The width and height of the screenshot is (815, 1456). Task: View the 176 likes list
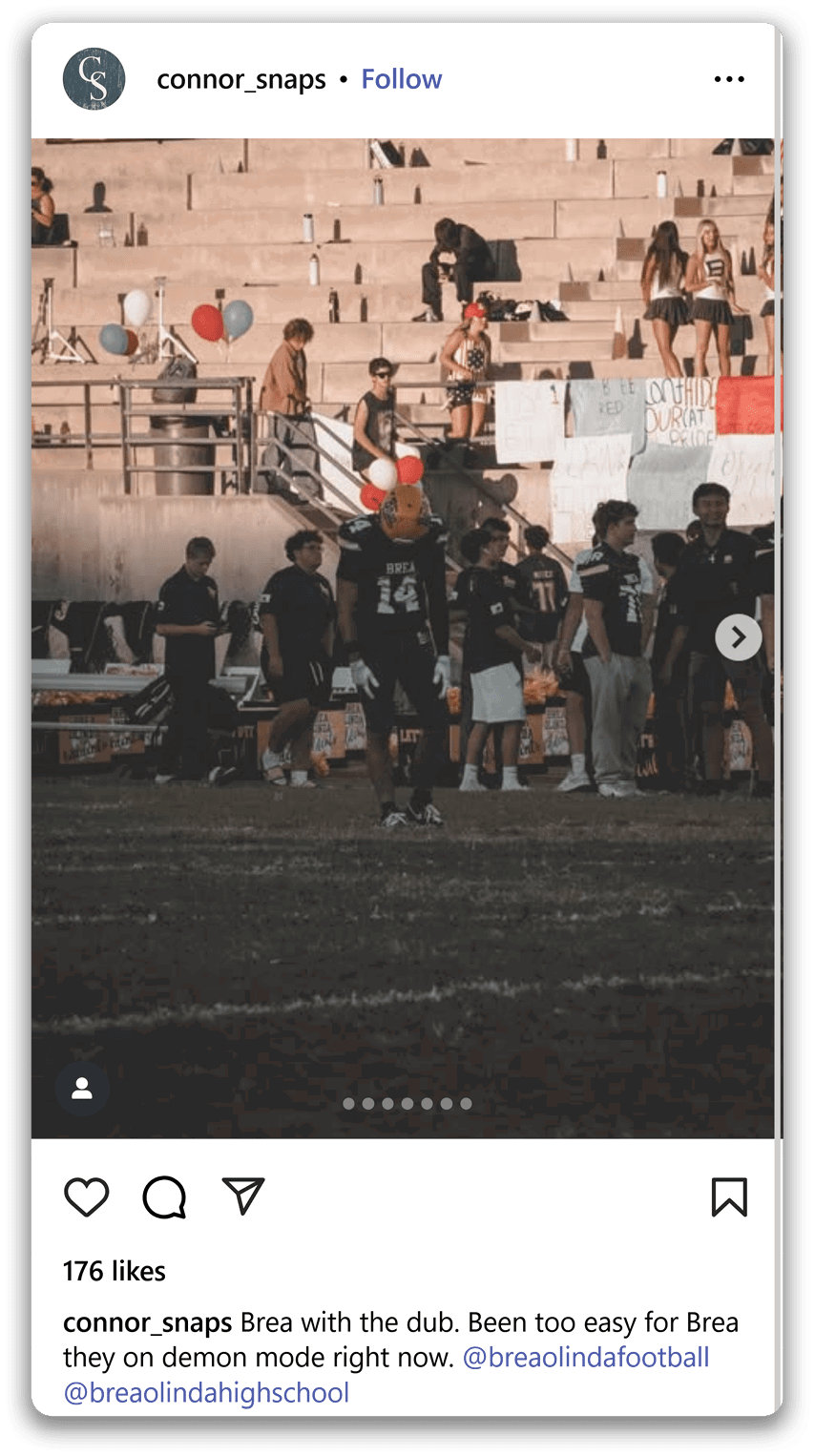coord(115,1271)
